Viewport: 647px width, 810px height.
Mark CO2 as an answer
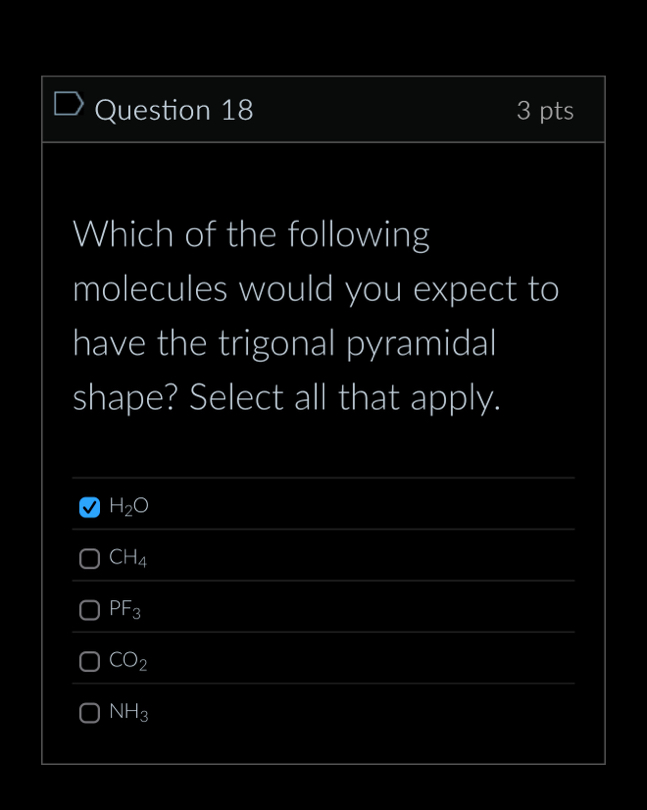coord(90,661)
